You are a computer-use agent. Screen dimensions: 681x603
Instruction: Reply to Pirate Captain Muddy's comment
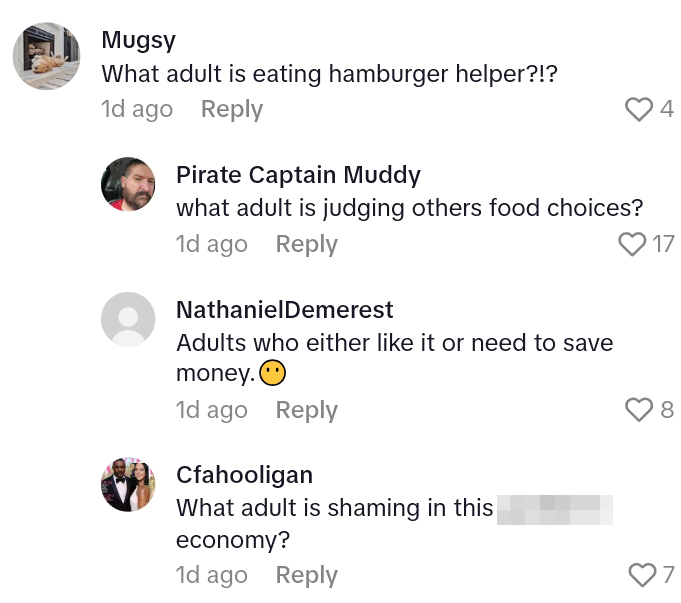[x=306, y=244]
